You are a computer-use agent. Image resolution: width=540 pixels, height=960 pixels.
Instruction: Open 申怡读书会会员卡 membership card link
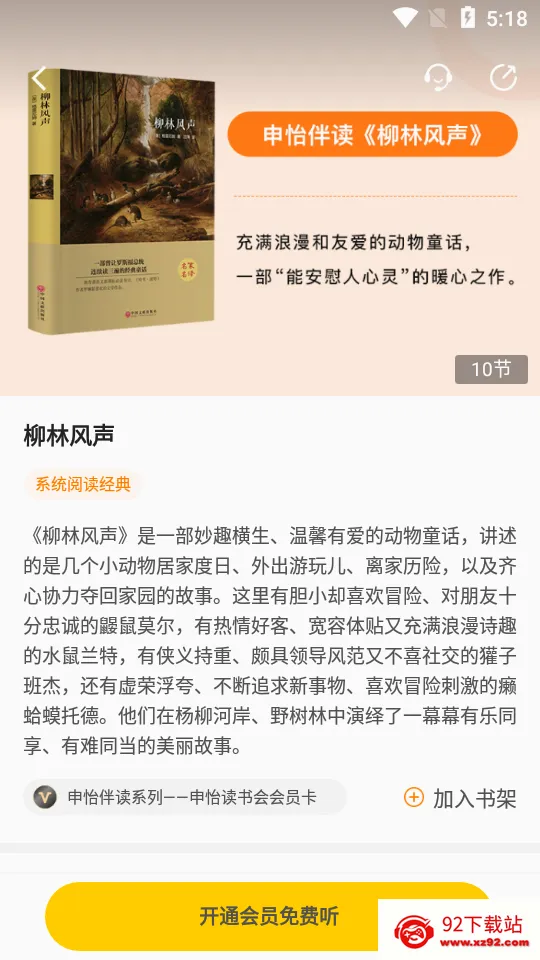(185, 797)
